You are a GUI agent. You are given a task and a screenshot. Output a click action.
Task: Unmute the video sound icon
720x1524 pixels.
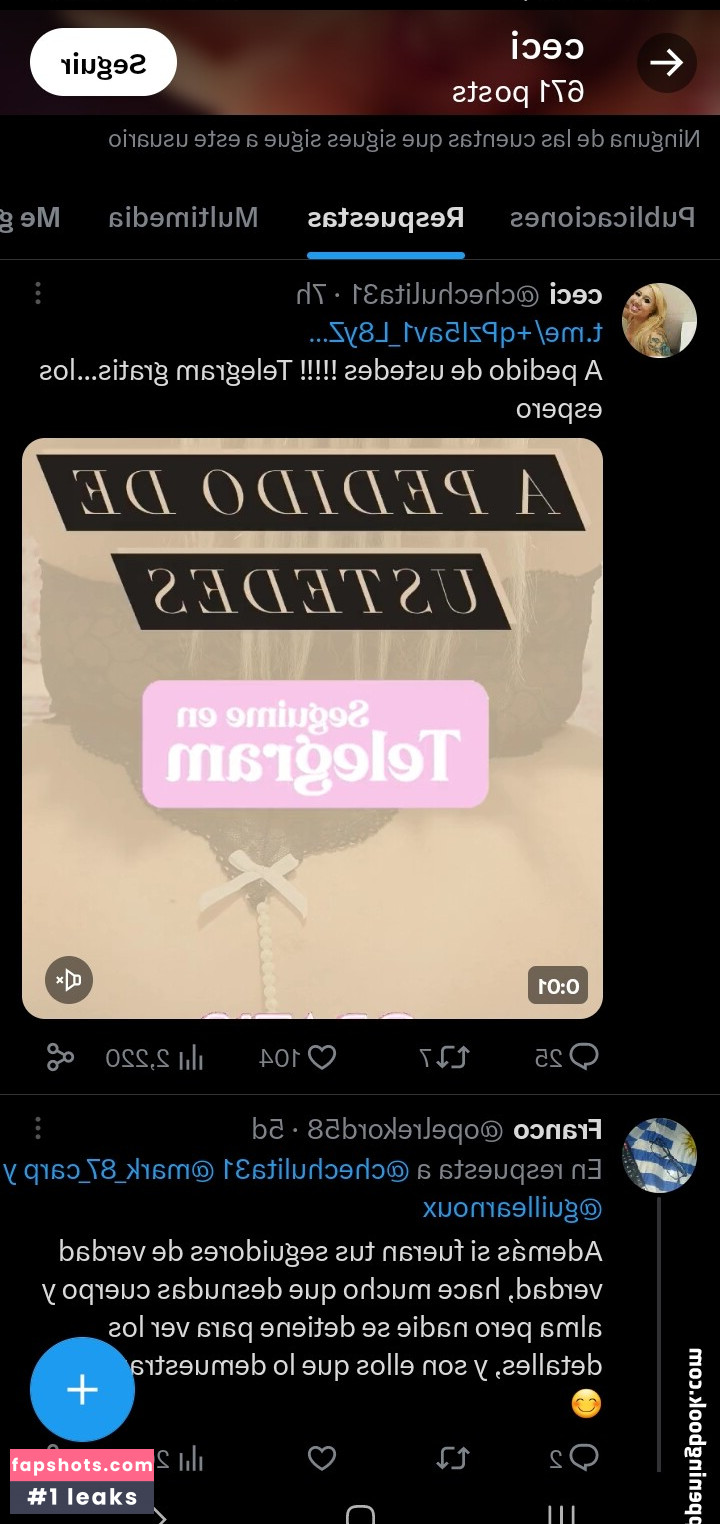69,980
